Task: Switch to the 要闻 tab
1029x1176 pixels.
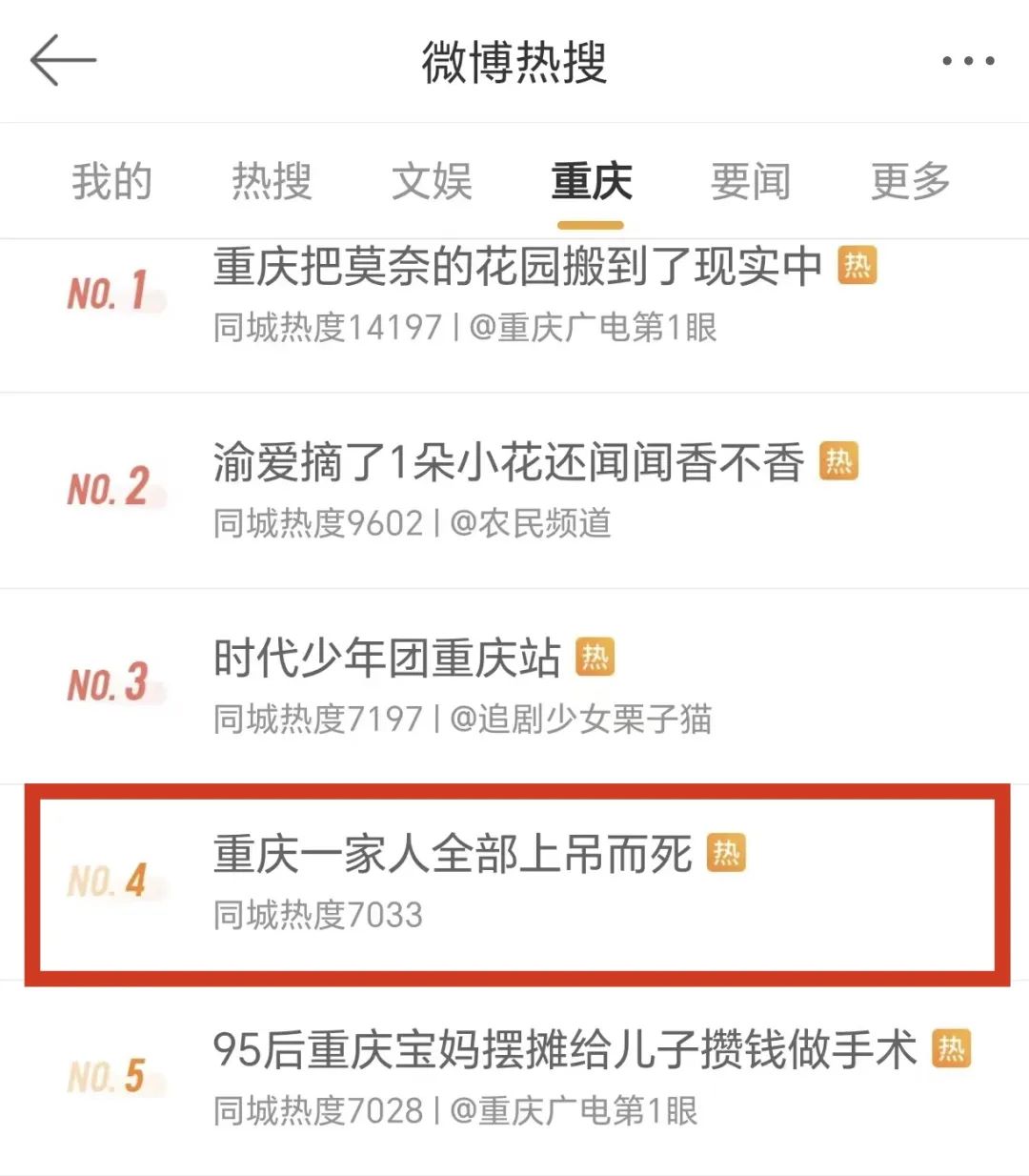Action: coord(751,181)
